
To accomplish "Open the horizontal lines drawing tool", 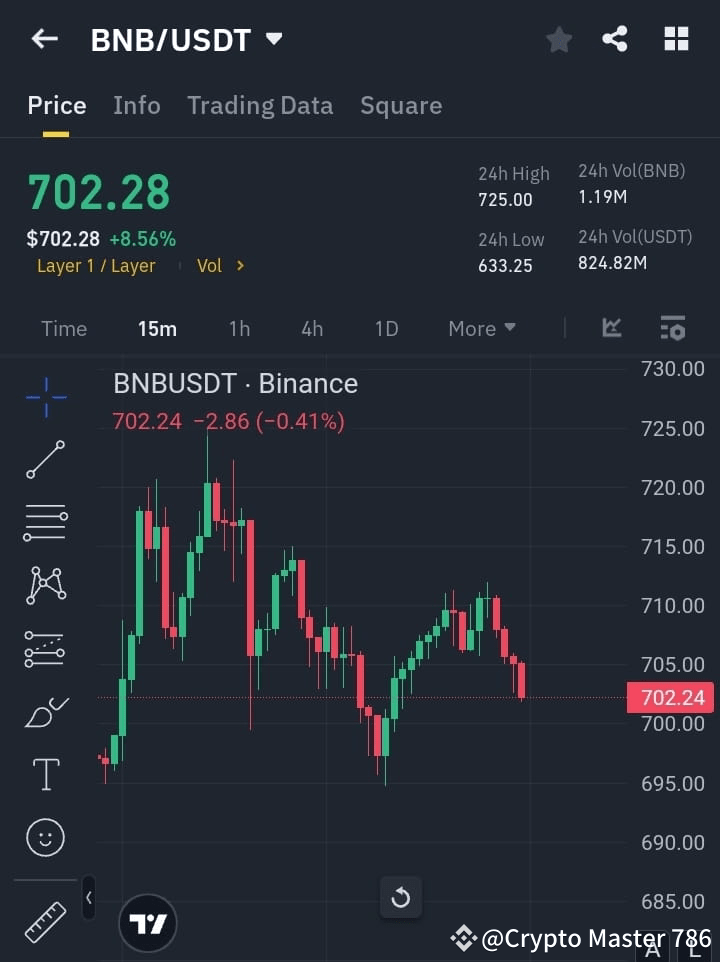I will (44, 523).
